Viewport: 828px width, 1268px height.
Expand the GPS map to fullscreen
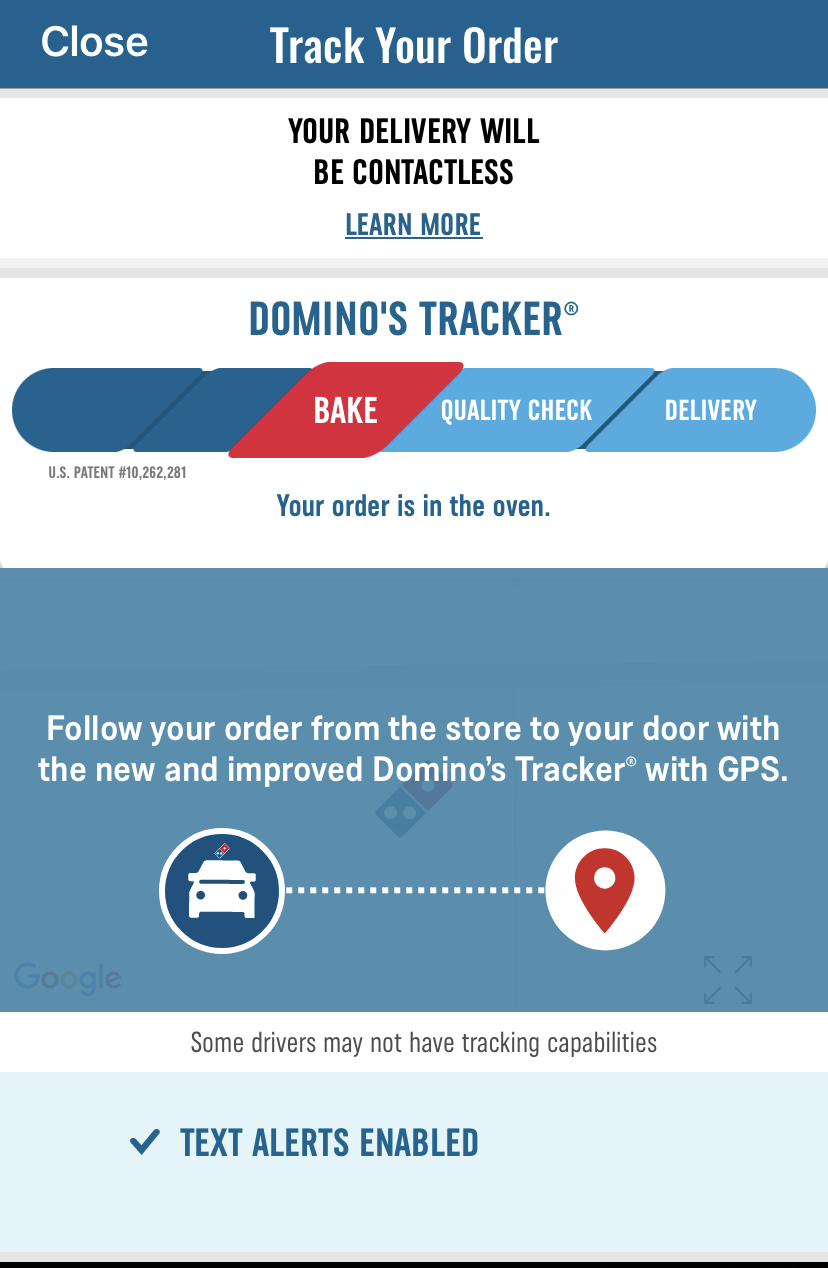[727, 979]
